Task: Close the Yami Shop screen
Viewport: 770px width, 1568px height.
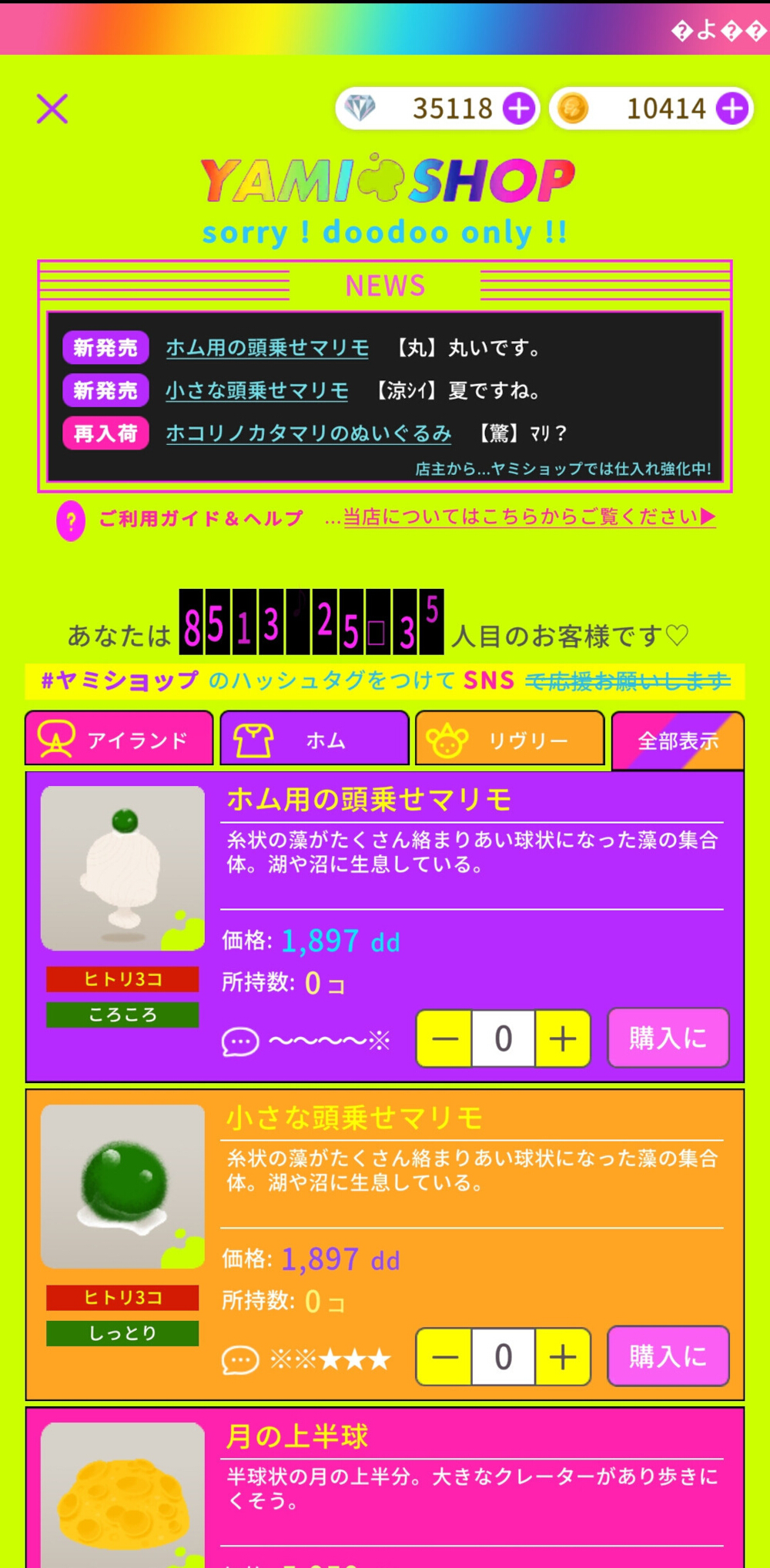Action: [x=52, y=109]
